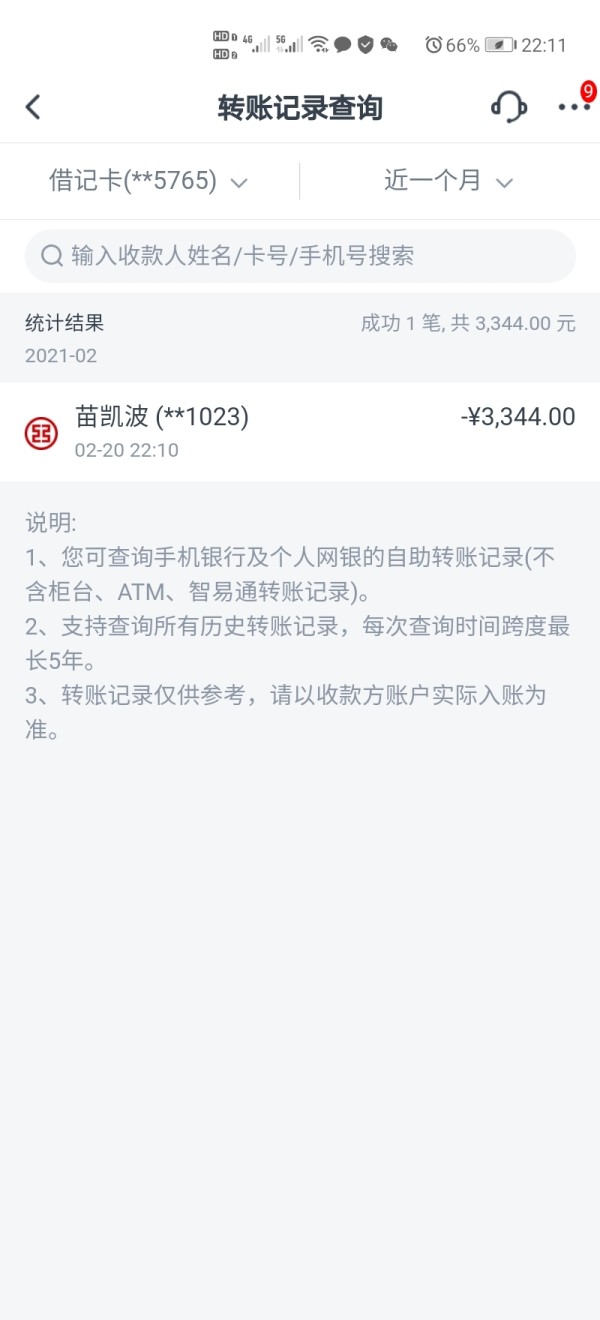The height and width of the screenshot is (1320, 600).
Task: Open transfer record to 苗凯波
Action: click(300, 432)
